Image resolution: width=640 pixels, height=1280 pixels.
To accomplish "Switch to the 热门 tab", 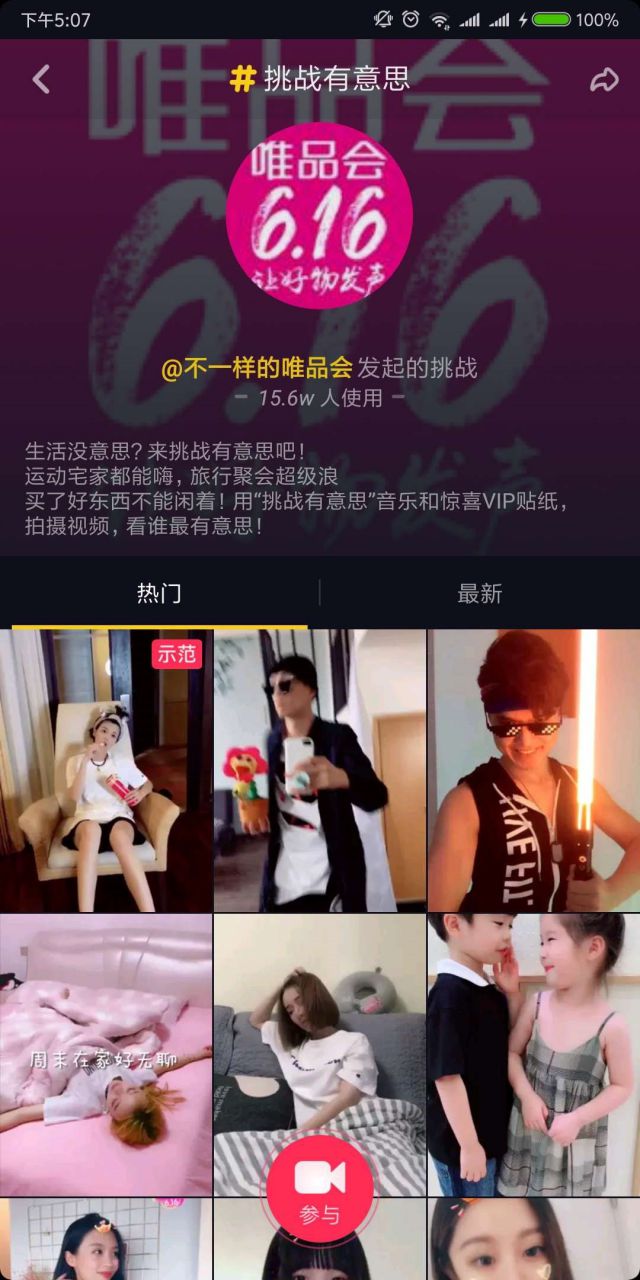I will point(159,593).
